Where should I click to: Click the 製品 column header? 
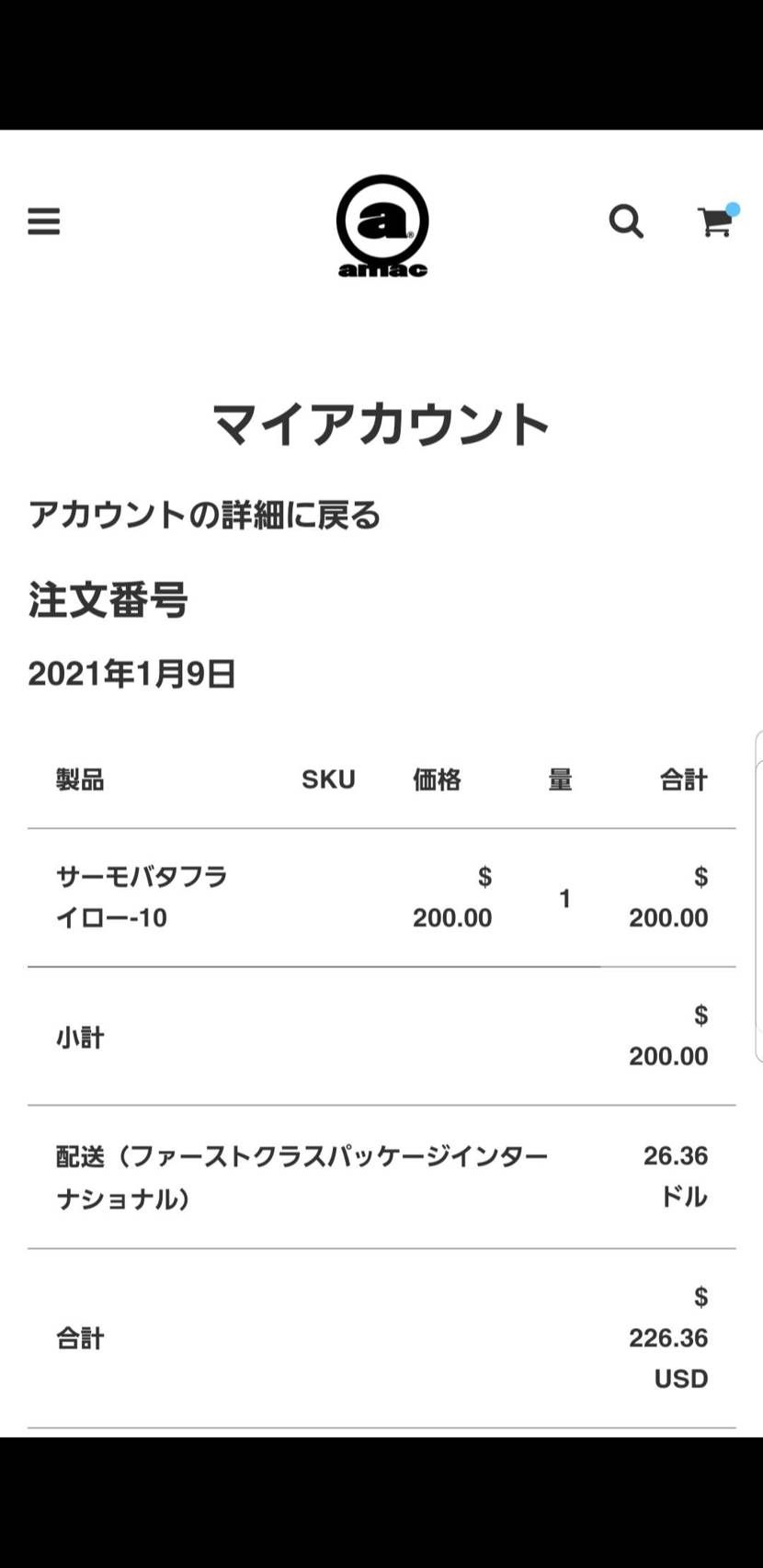[78, 779]
